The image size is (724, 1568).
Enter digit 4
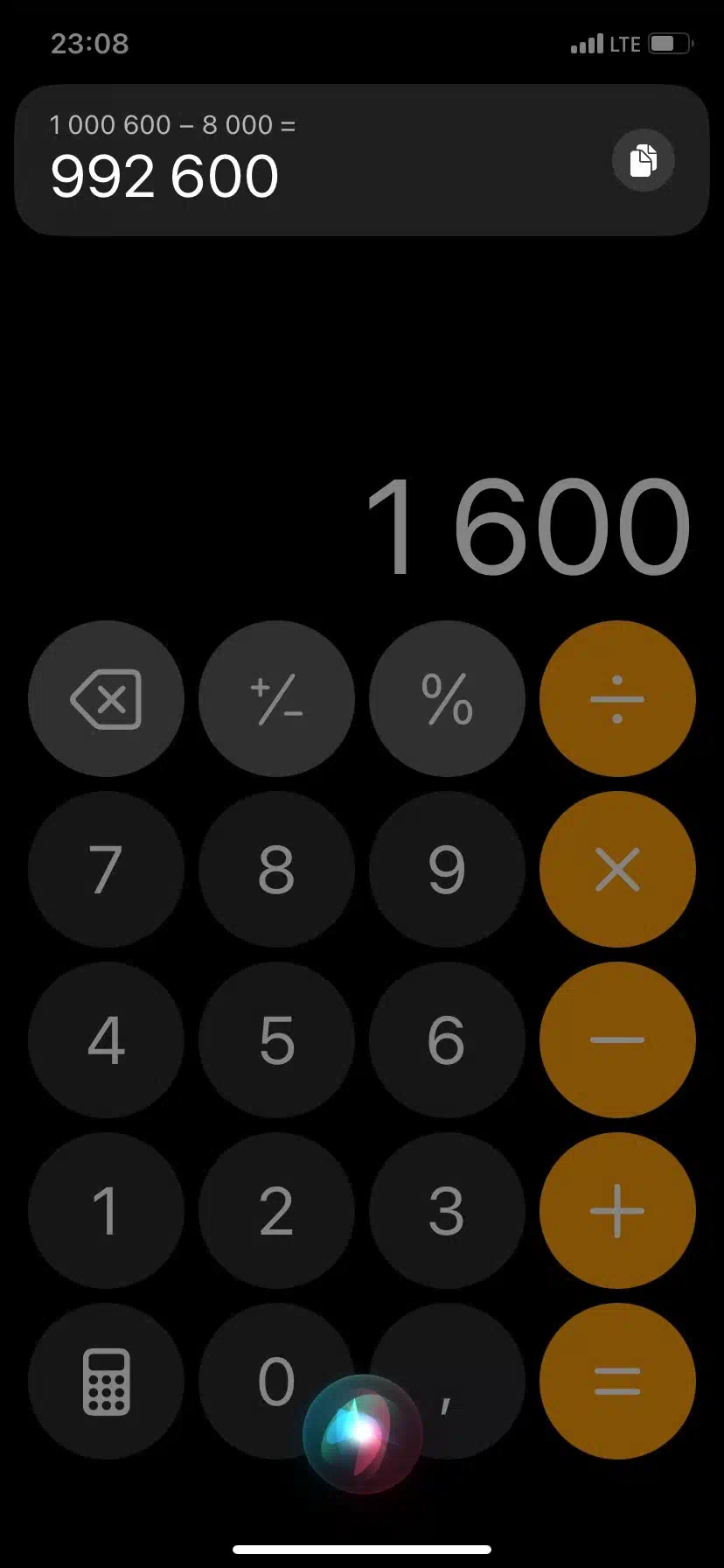click(x=106, y=1040)
